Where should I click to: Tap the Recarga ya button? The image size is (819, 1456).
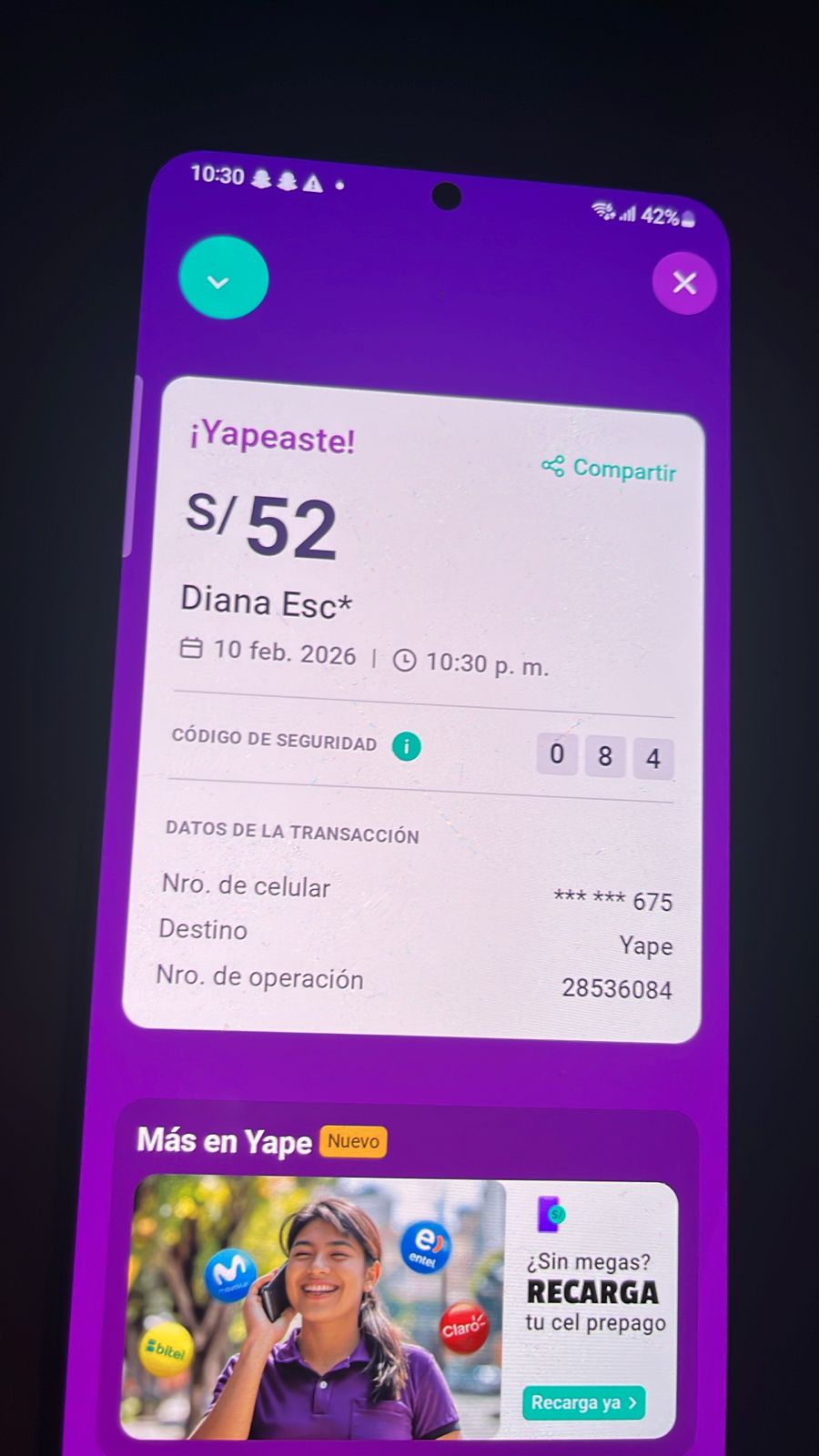pyautogui.click(x=583, y=1402)
